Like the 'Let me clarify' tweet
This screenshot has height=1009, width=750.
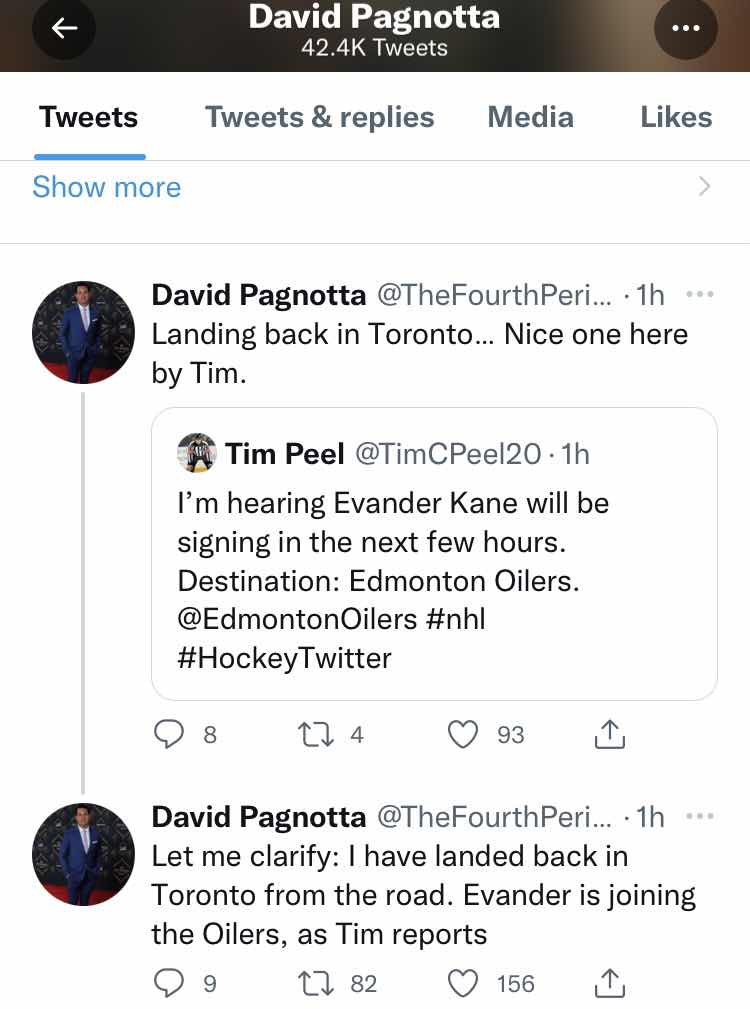[x=462, y=984]
